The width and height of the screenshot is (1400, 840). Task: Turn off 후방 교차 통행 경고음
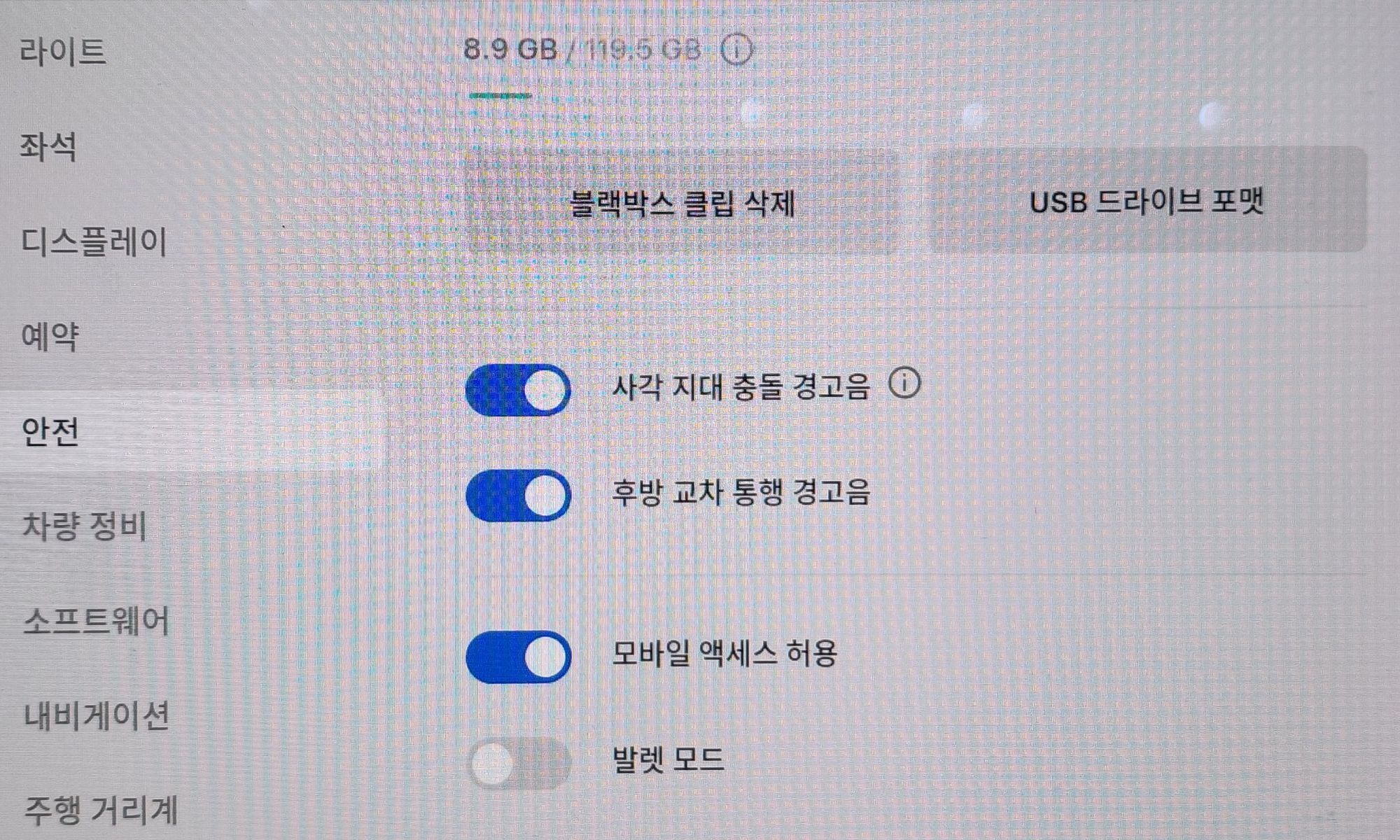click(518, 496)
